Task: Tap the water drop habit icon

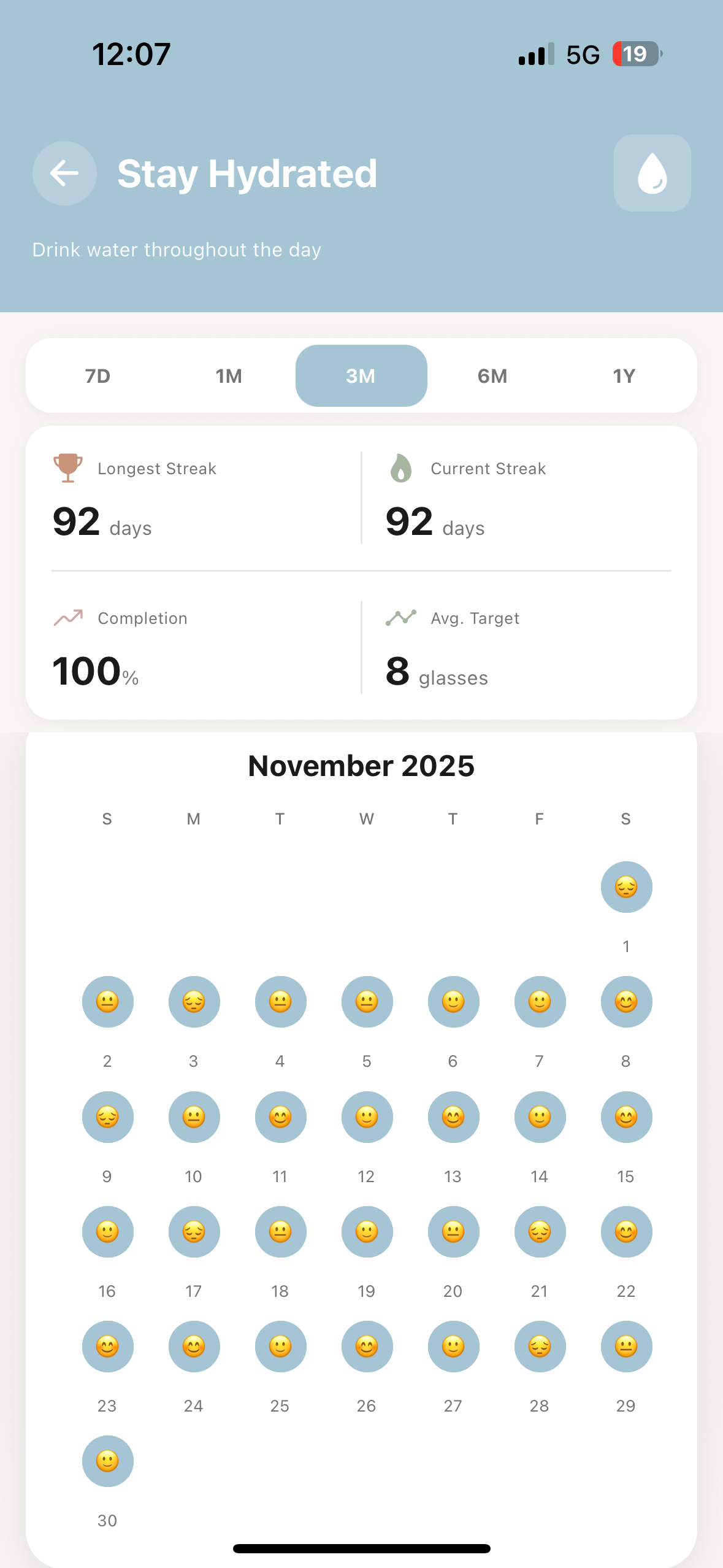Action: pyautogui.click(x=651, y=173)
